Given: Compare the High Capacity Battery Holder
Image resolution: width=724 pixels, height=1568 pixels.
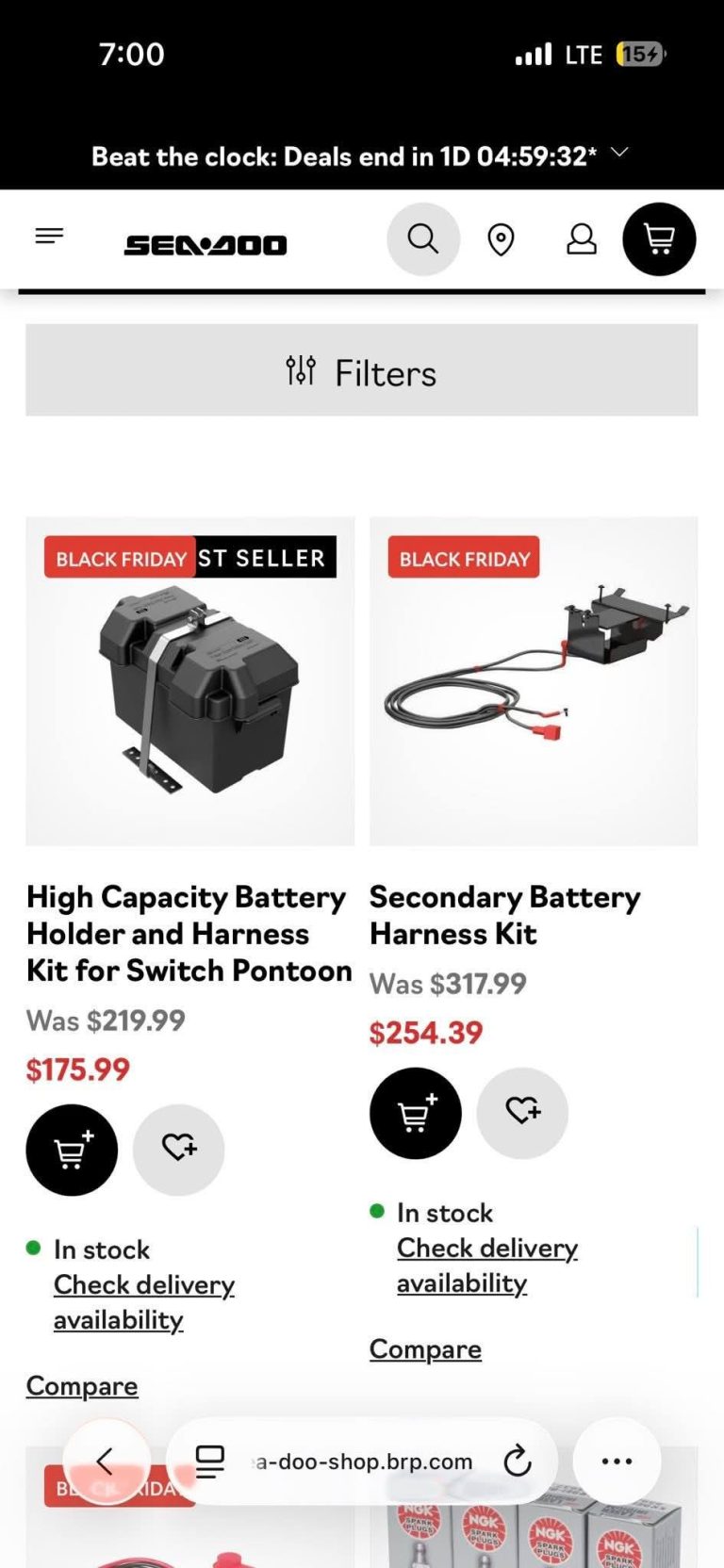Looking at the screenshot, I should pyautogui.click(x=82, y=1385).
